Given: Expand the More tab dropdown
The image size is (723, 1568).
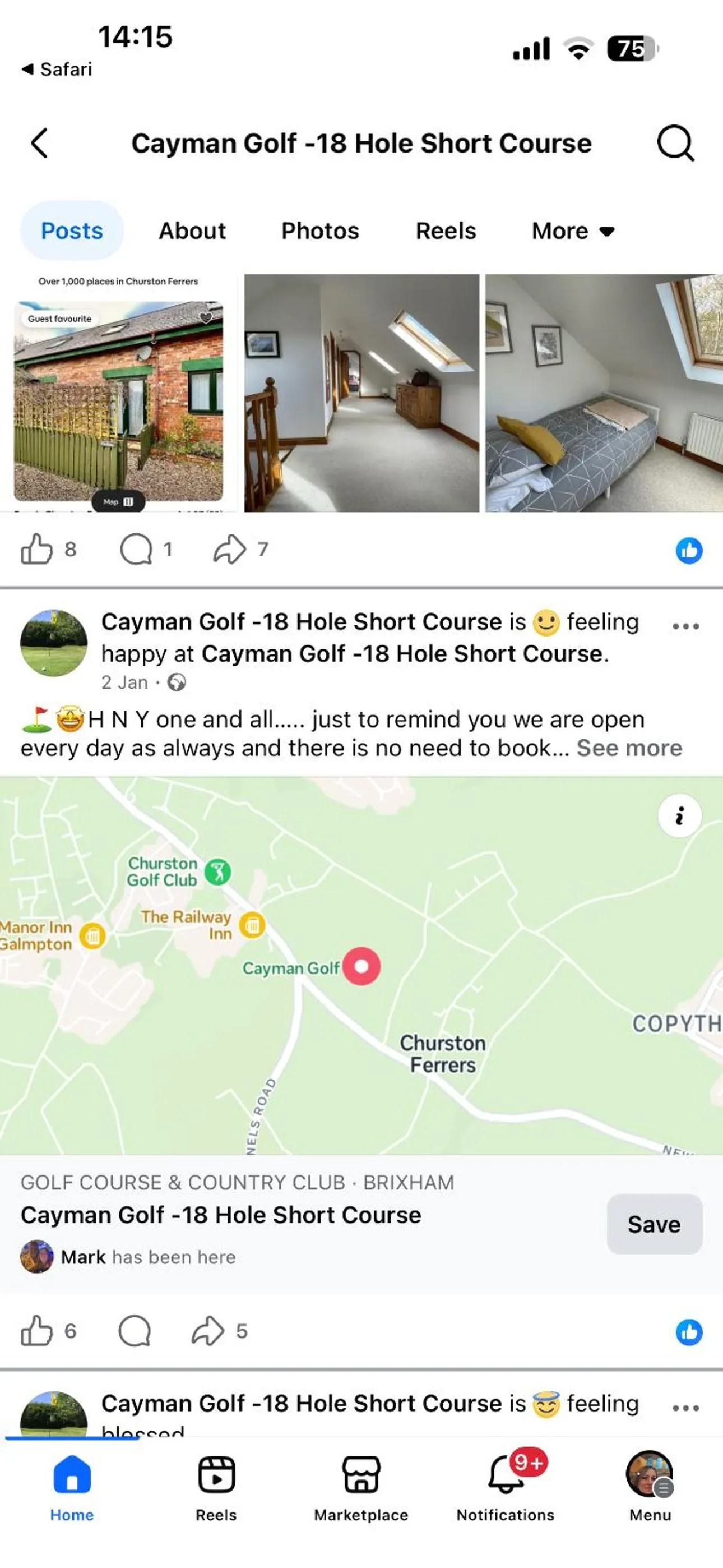Looking at the screenshot, I should point(573,231).
